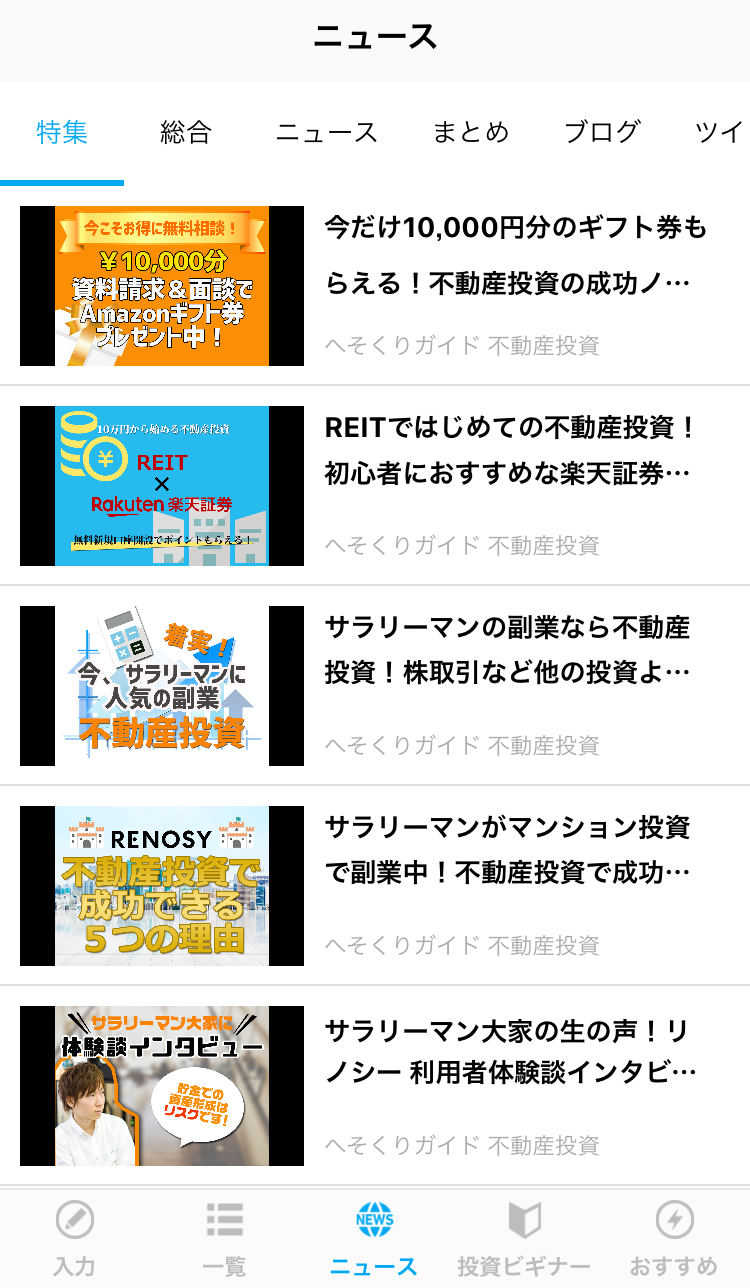Open the 一覧 bottom tab
The image size is (750, 1288).
click(225, 1238)
